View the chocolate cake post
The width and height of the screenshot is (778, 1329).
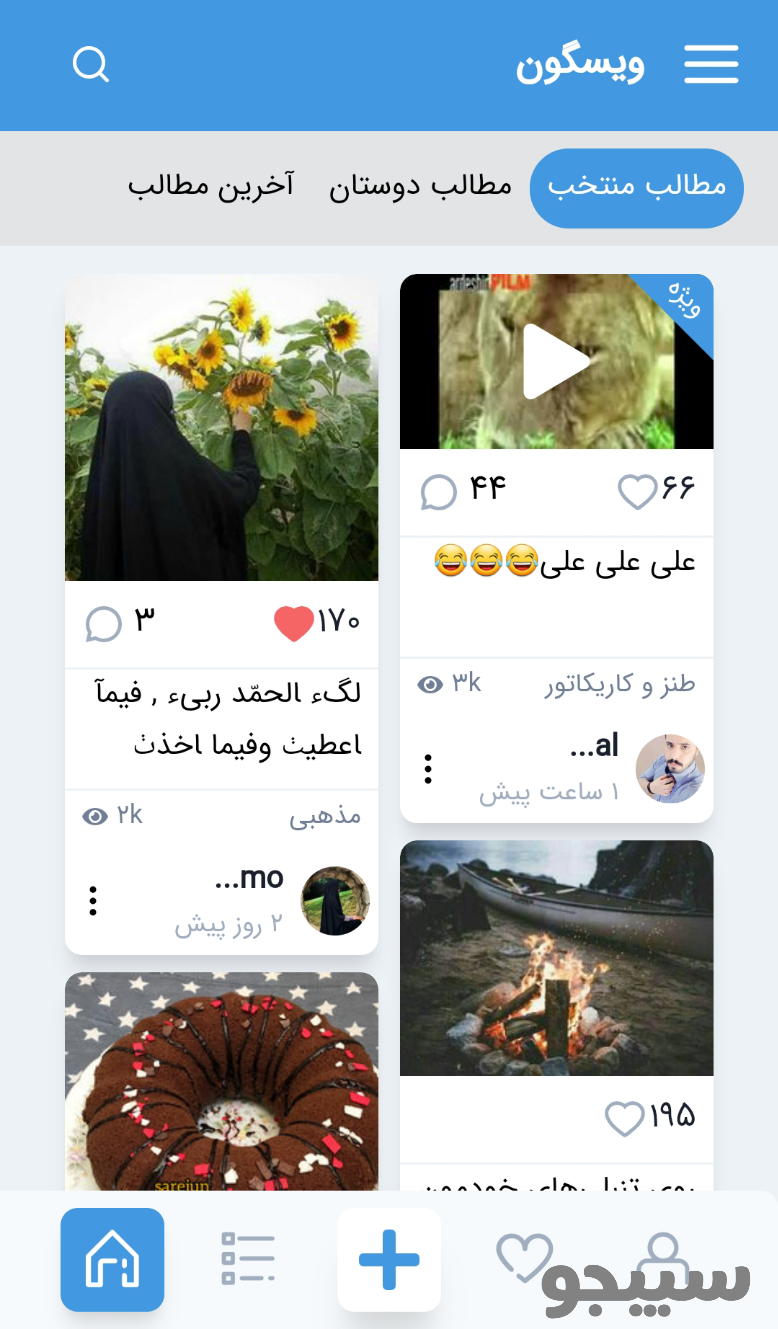(x=221, y=1080)
